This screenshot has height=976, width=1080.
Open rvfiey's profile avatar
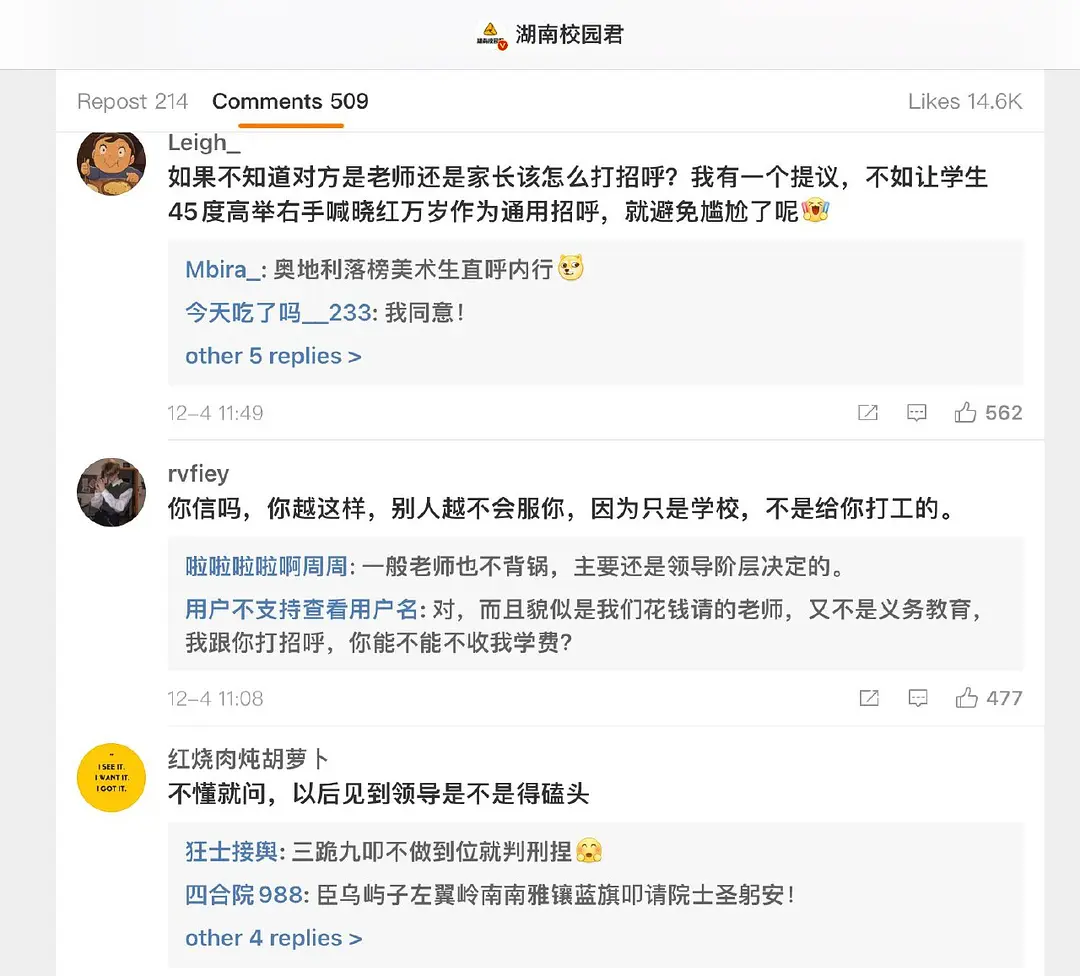tap(112, 492)
